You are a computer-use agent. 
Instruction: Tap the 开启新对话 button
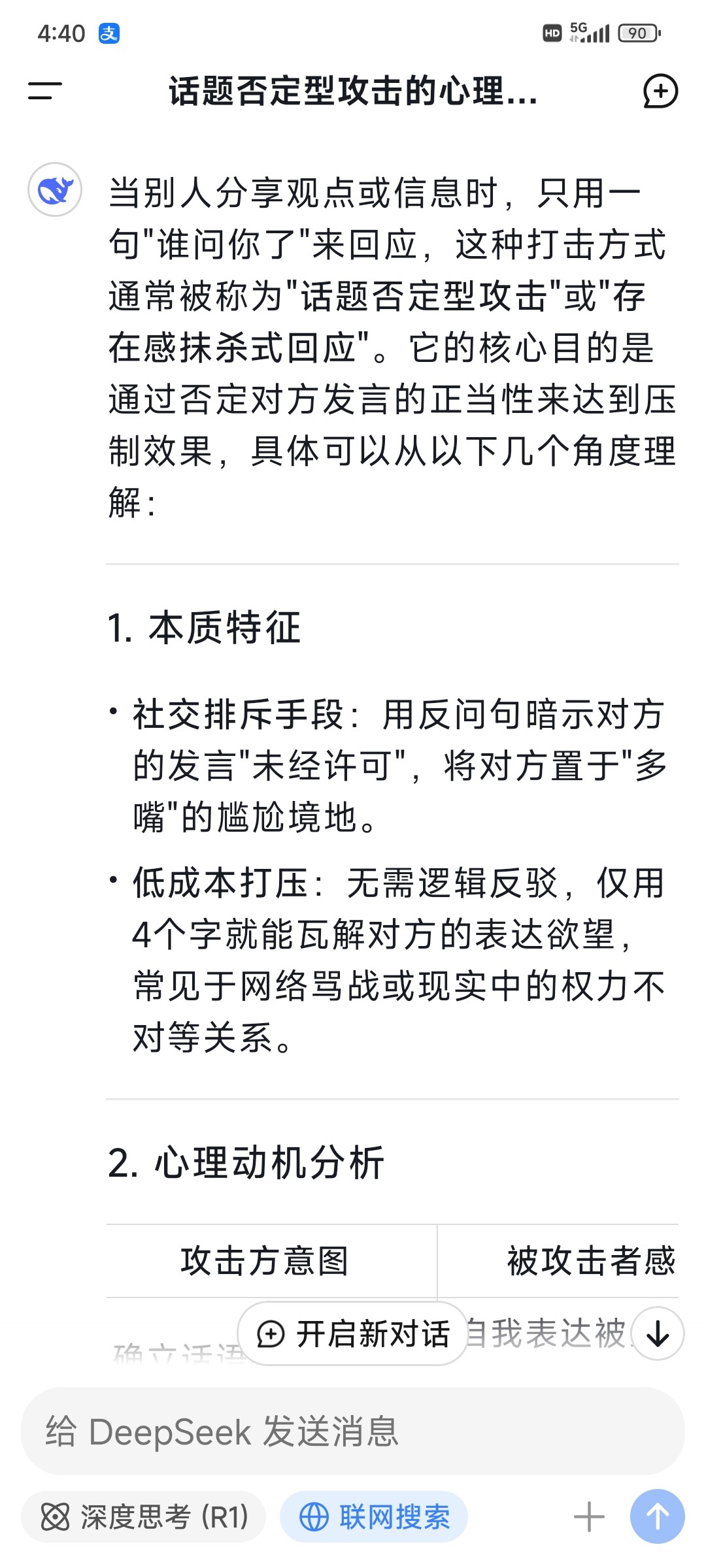[353, 1333]
